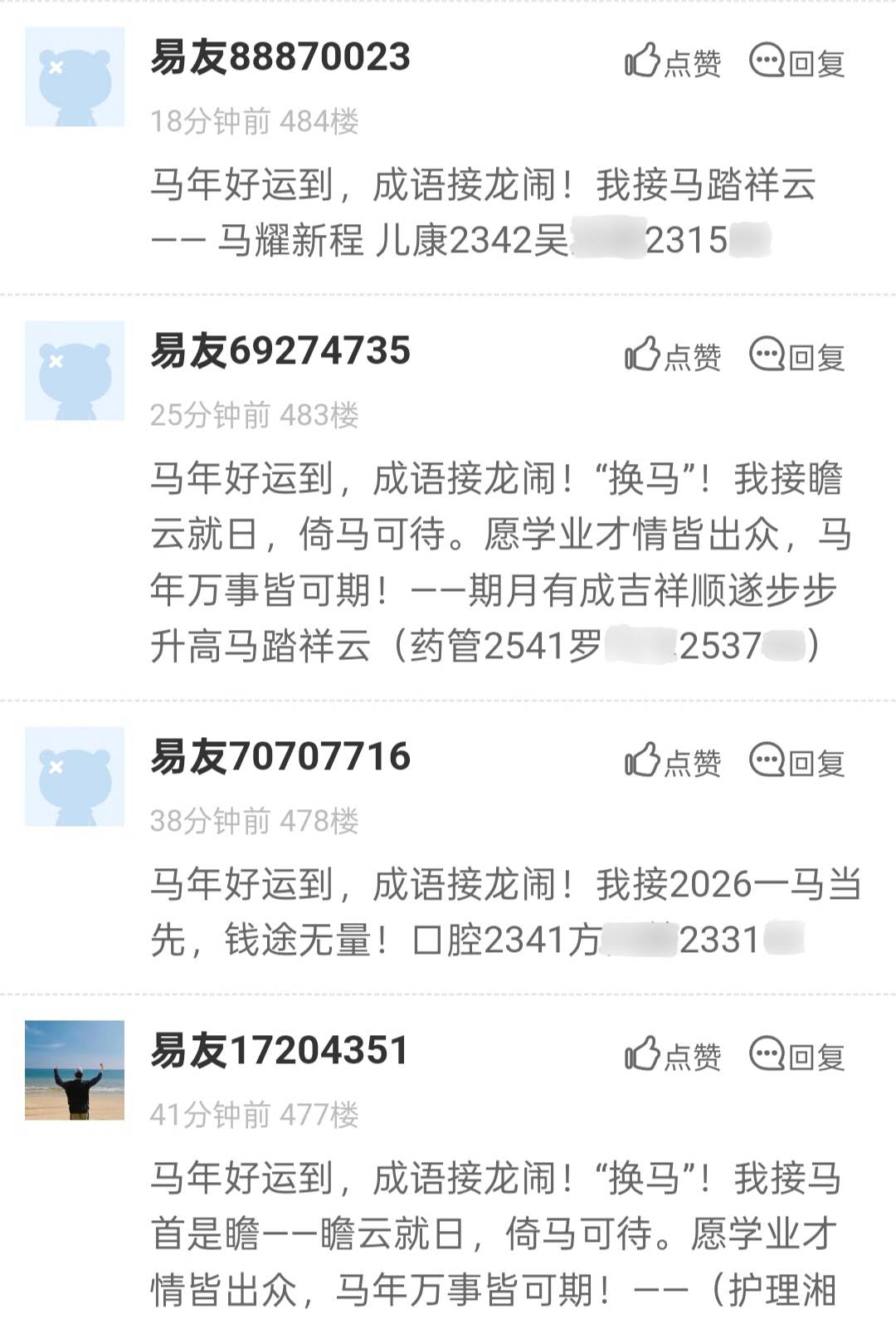Open the beach avatar of 易友17204351
The image size is (896, 1319).
click(75, 1070)
